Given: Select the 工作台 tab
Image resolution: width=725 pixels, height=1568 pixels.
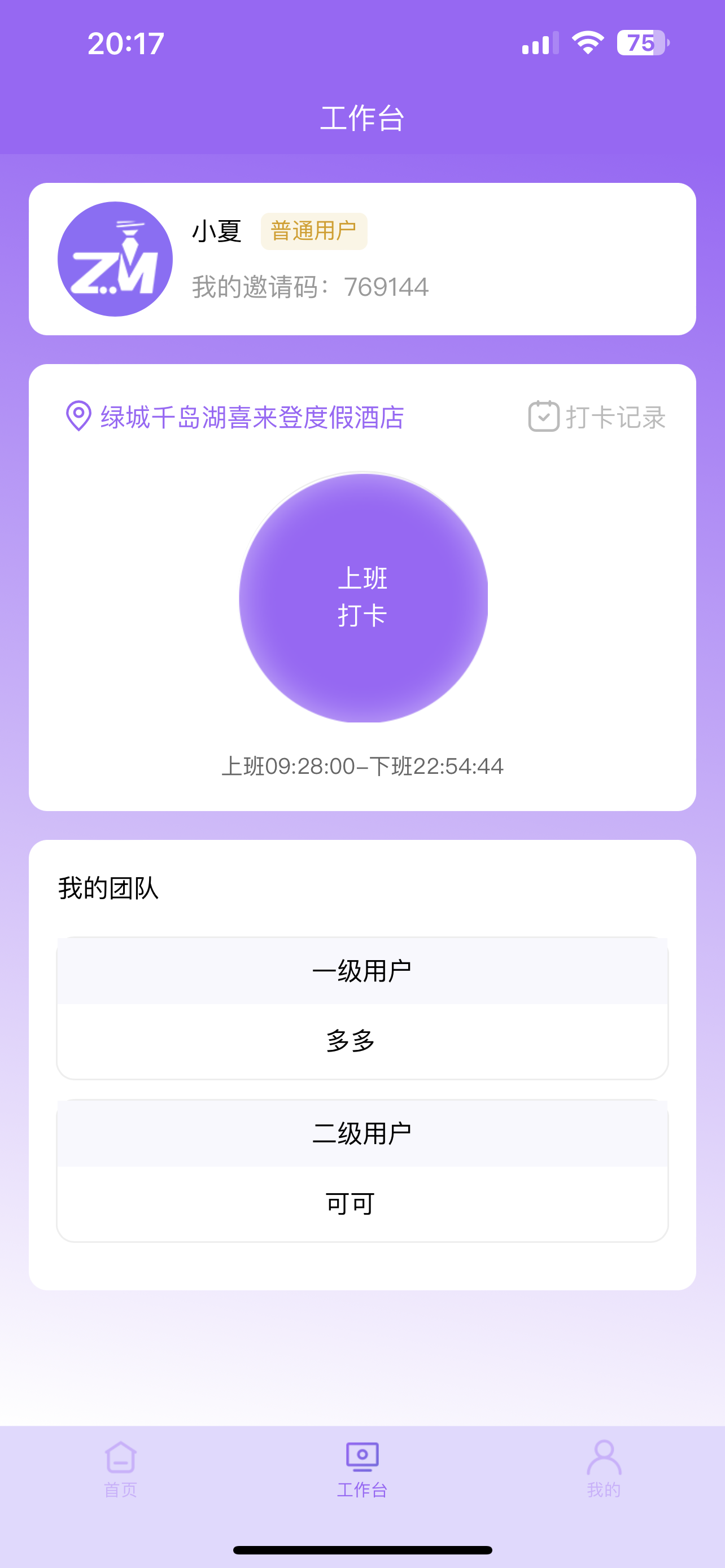Looking at the screenshot, I should [x=362, y=1469].
